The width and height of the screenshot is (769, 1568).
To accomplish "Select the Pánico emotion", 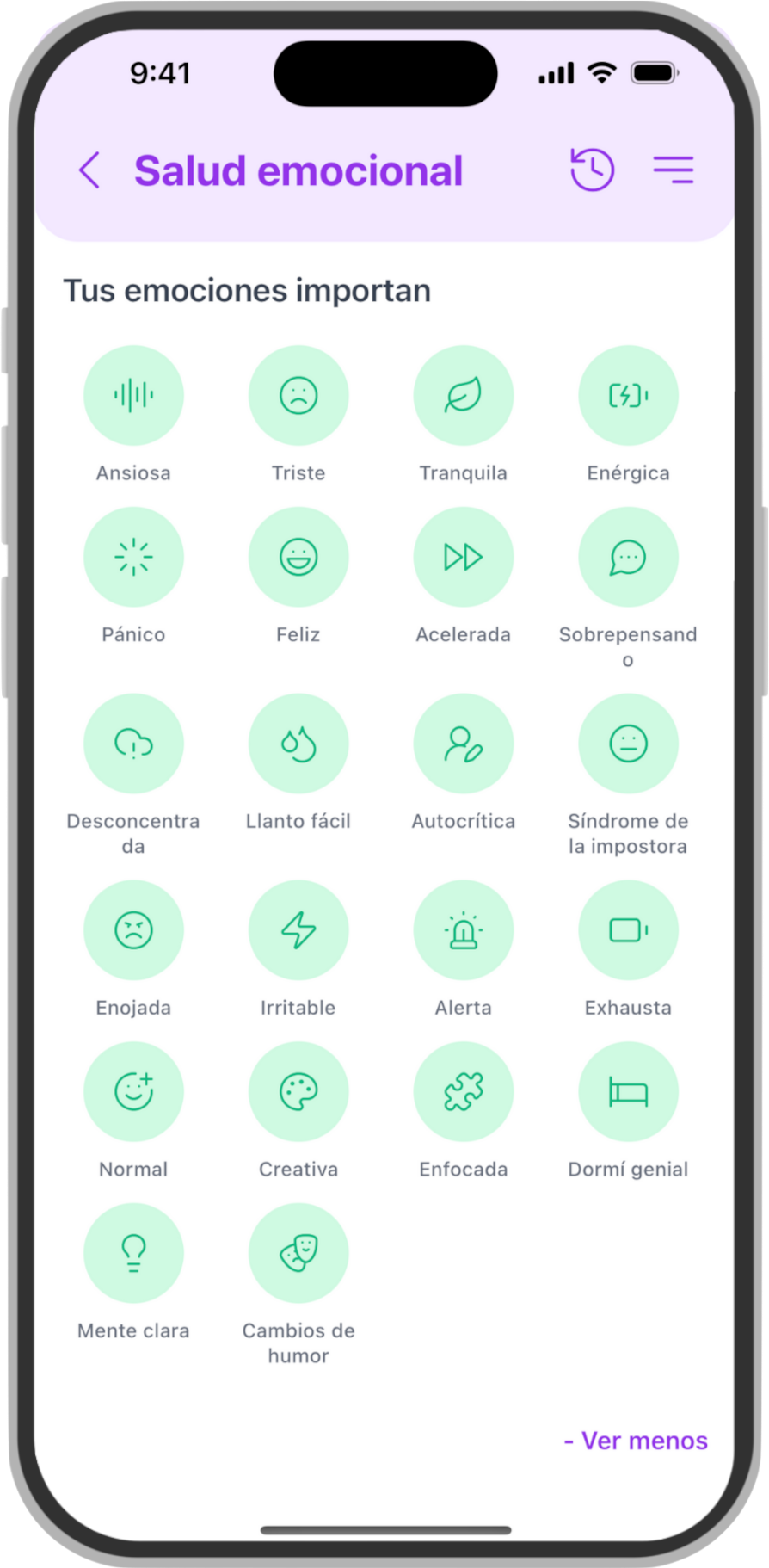I will [133, 558].
